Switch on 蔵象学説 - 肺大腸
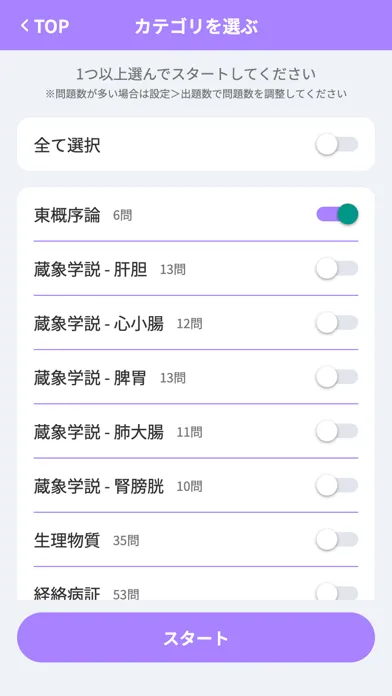This screenshot has width=392, height=696. (x=337, y=431)
